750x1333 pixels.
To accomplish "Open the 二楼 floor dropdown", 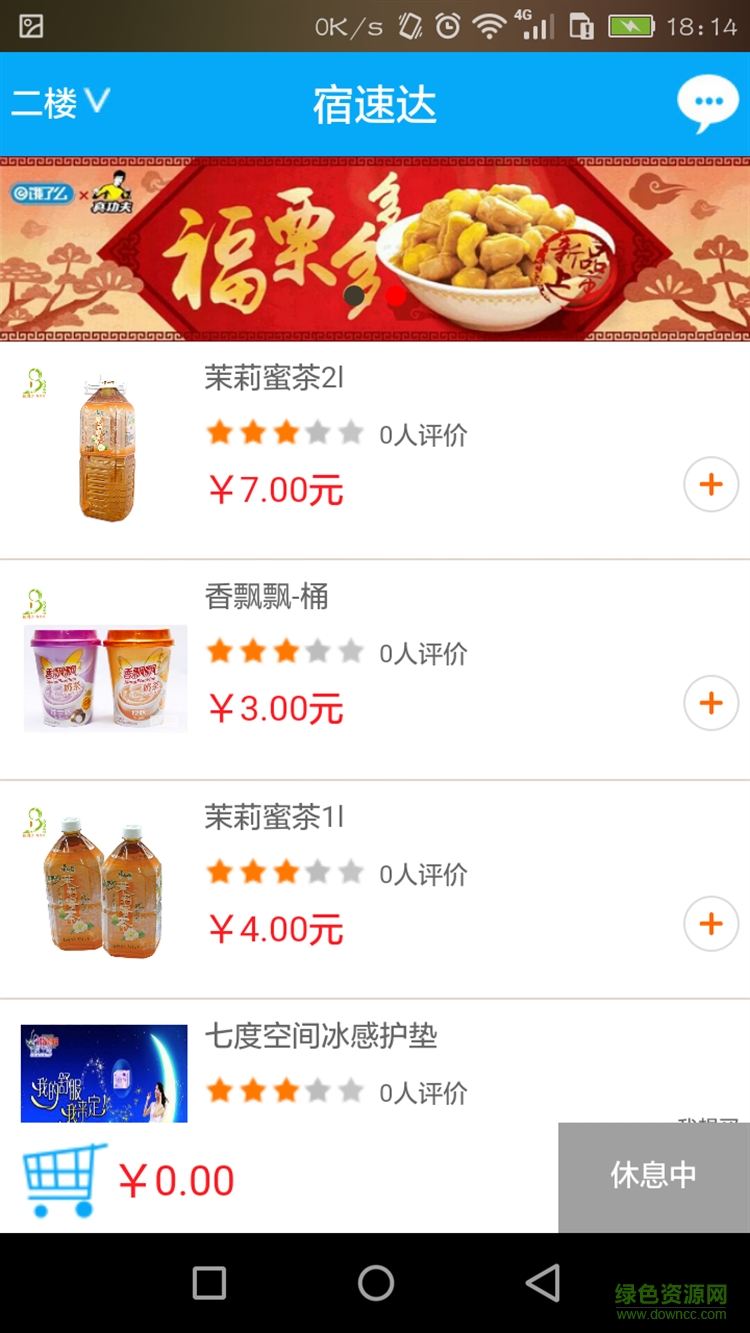I will coord(60,103).
